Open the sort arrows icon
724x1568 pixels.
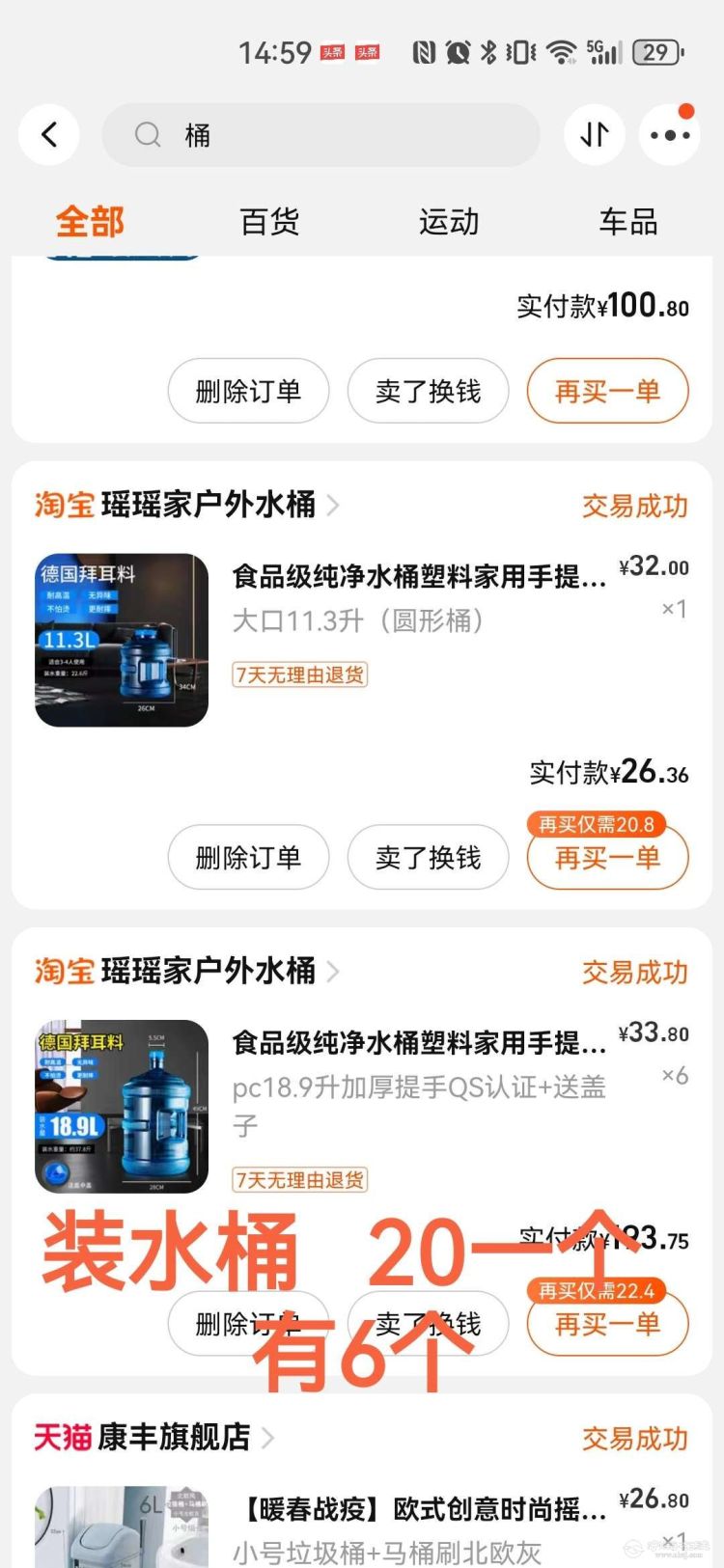pos(595,135)
